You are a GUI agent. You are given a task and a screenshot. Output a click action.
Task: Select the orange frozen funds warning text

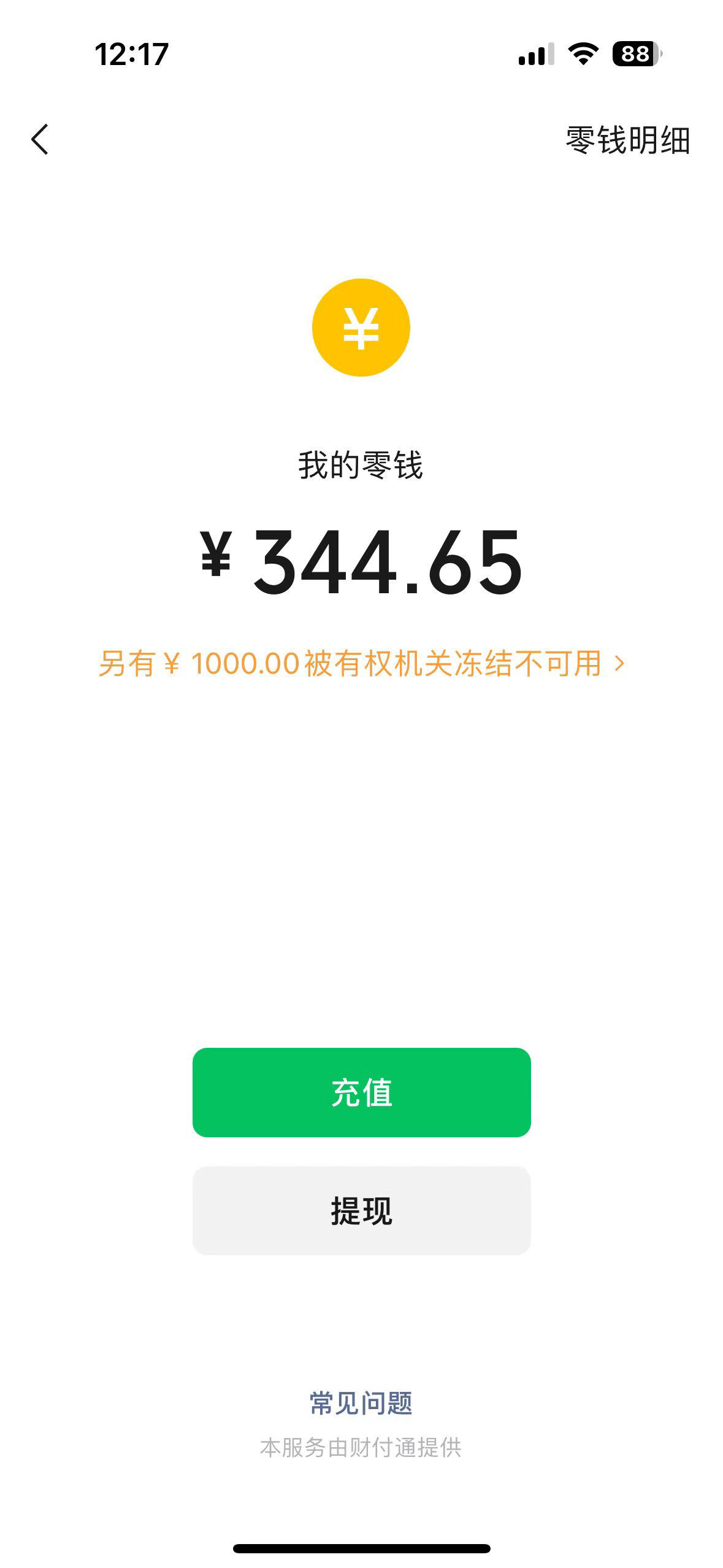click(362, 663)
